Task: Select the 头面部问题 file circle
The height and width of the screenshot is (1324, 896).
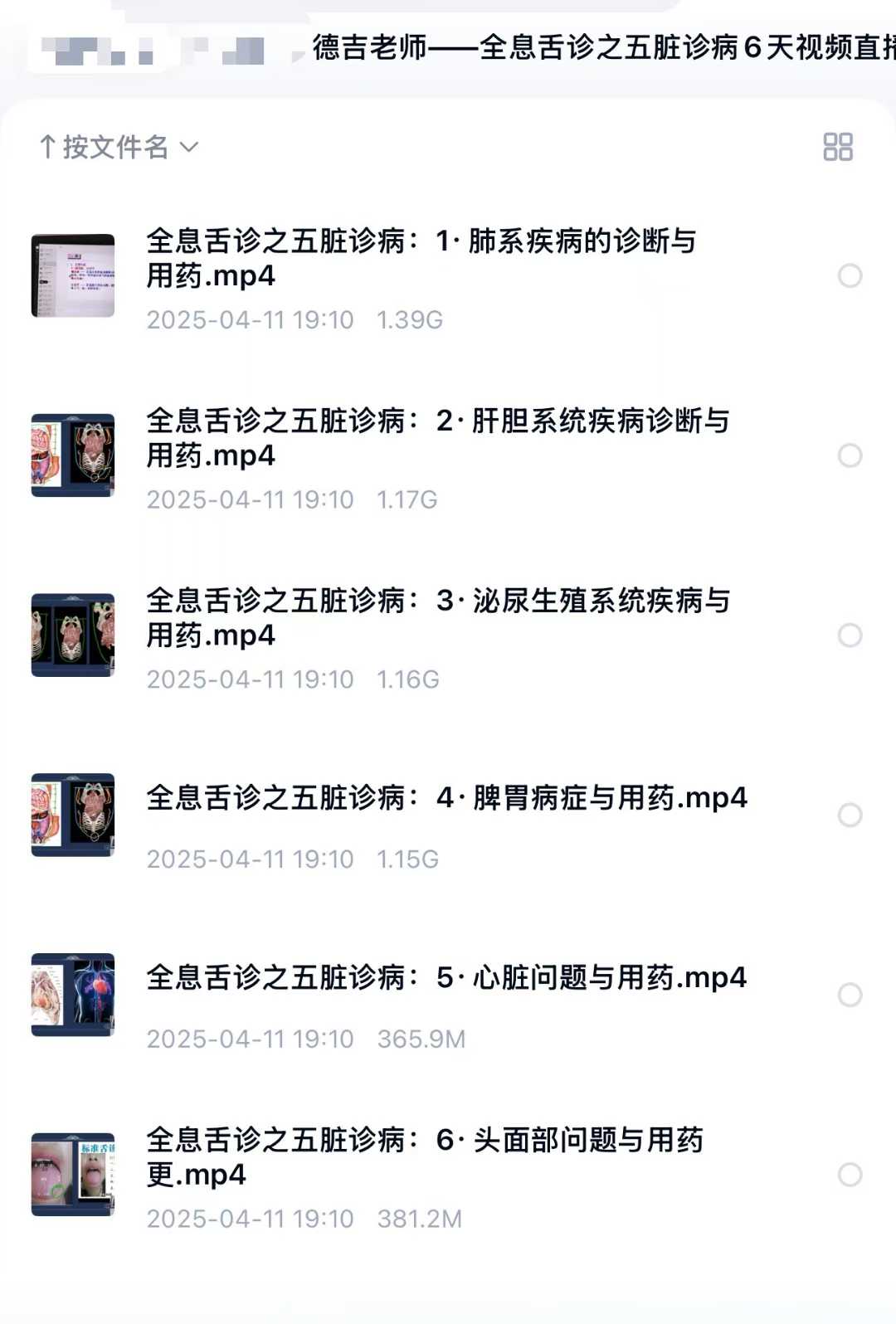Action: (850, 1175)
